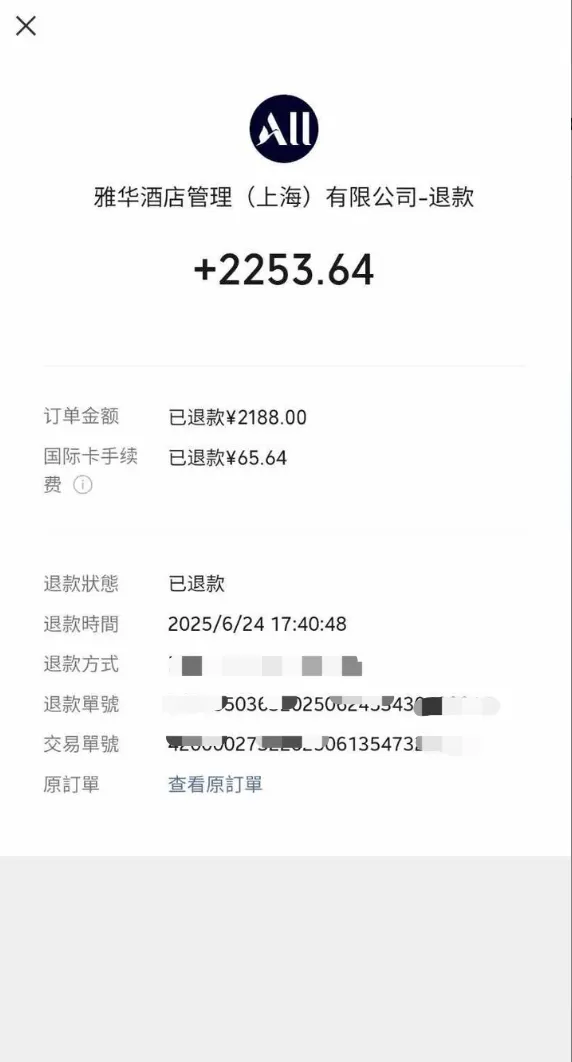This screenshot has height=1062, width=572.
Task: Open the 查看原訂單 link
Action: pos(215,784)
